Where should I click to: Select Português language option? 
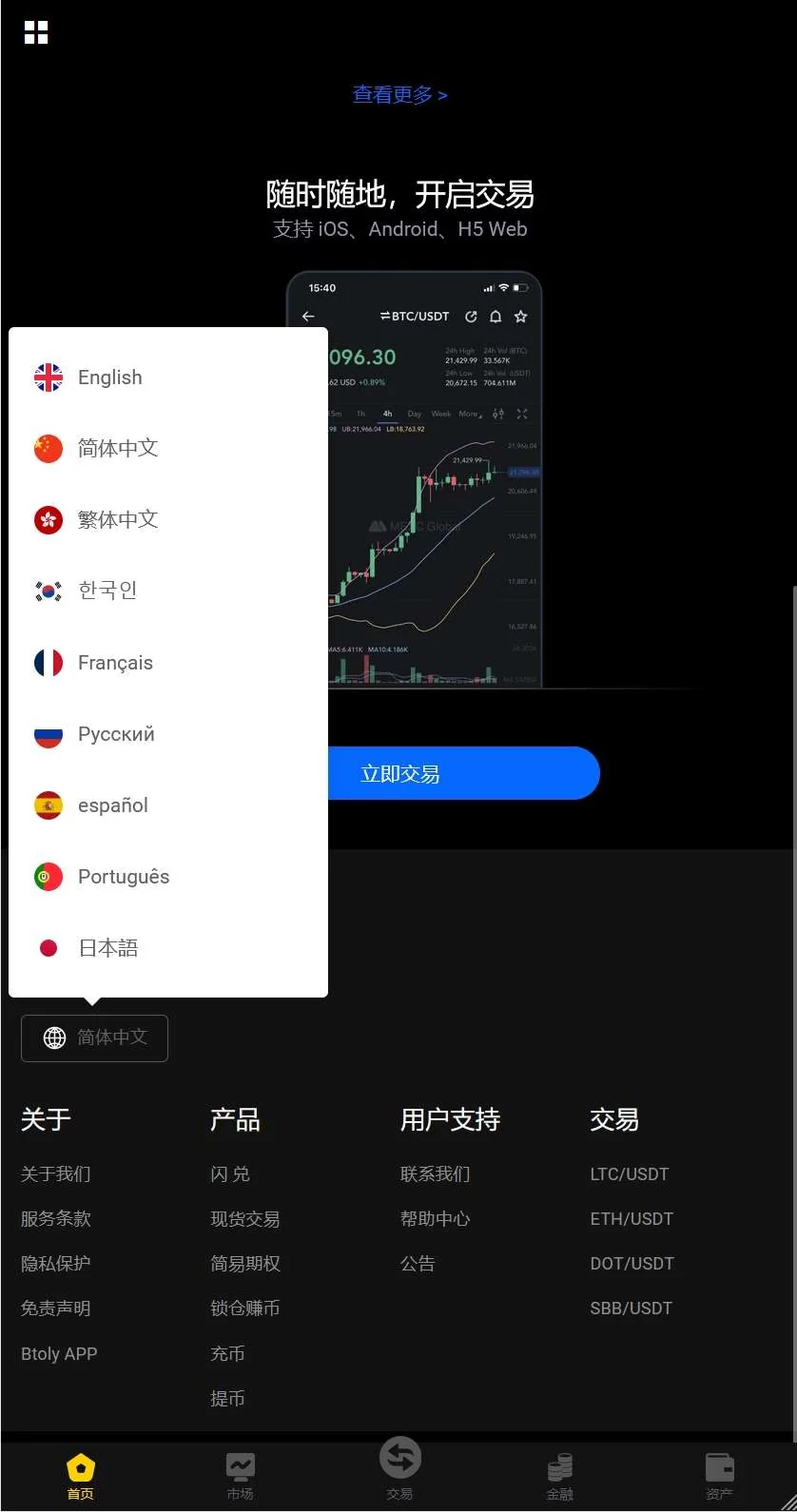(x=123, y=877)
